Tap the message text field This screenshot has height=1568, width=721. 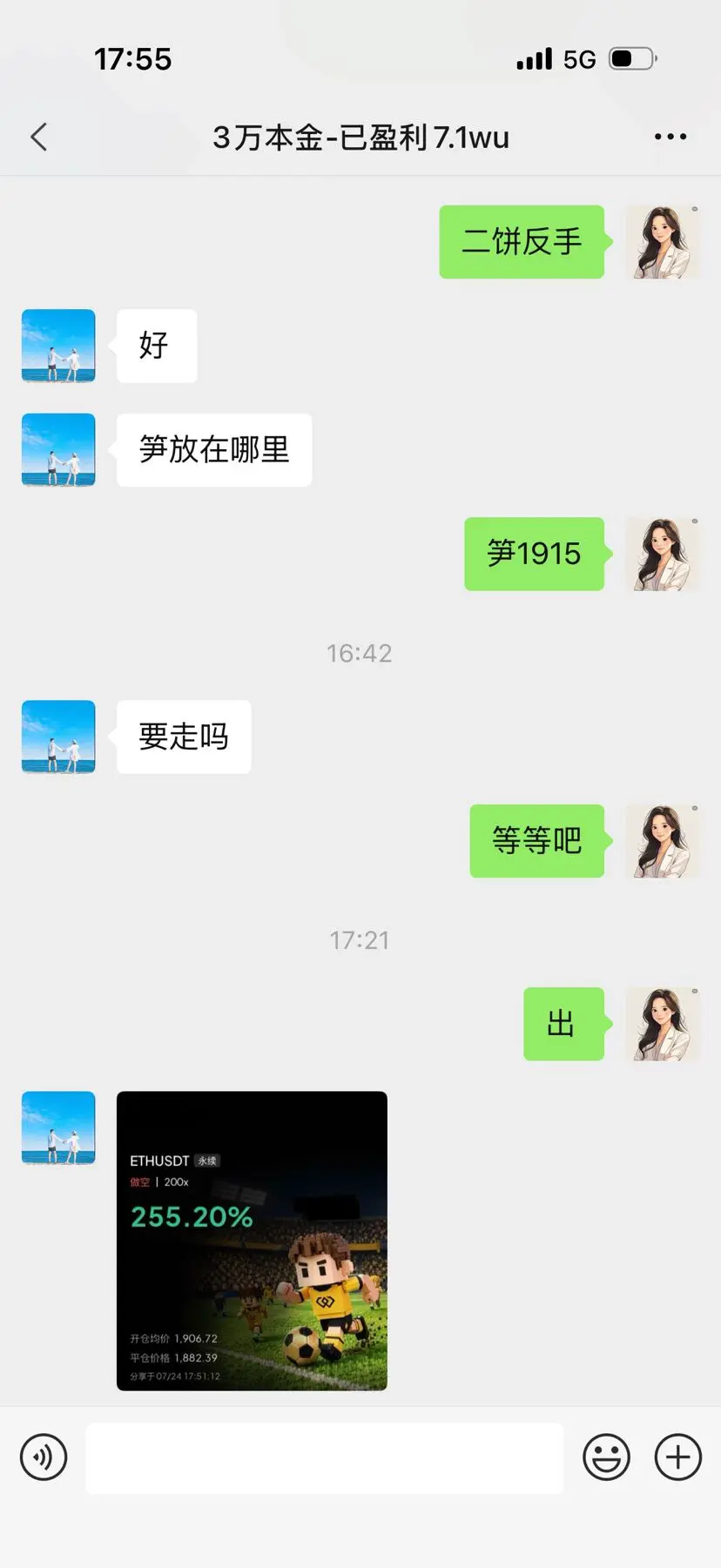[x=324, y=1458]
